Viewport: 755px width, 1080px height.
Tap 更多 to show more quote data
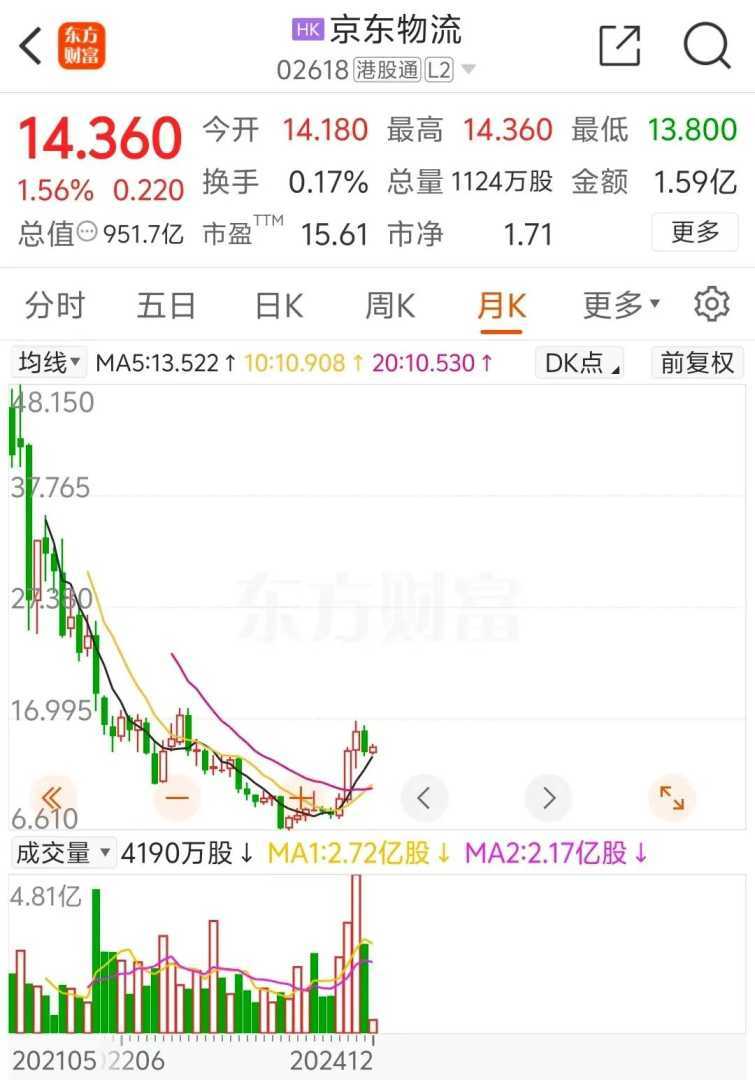(695, 232)
